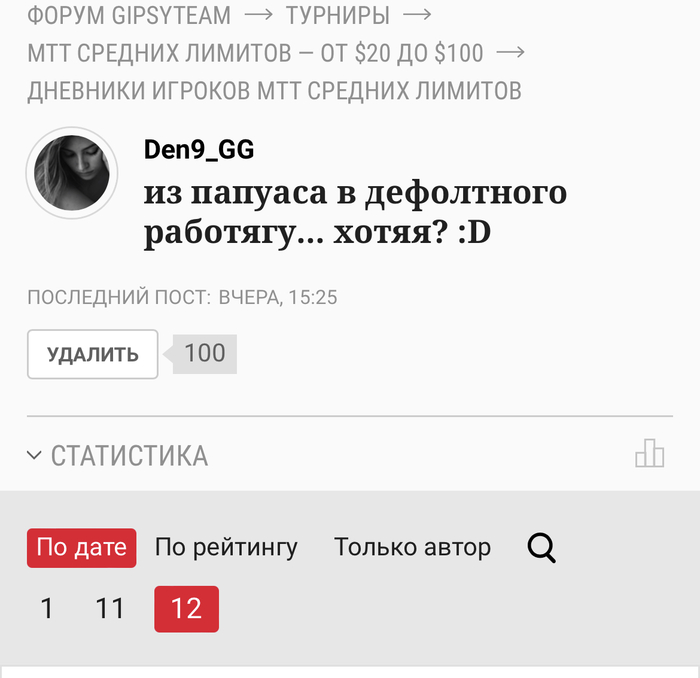Go to page 11
The image size is (700, 678).
tap(110, 608)
